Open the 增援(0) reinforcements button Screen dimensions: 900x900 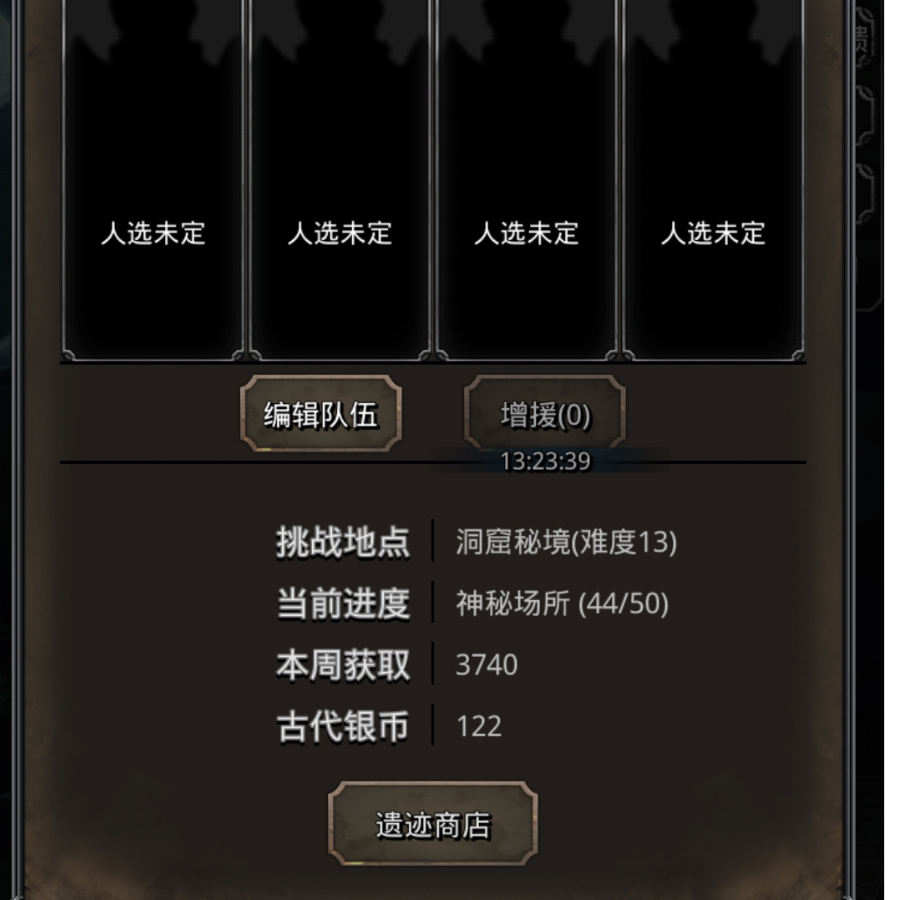click(x=545, y=415)
